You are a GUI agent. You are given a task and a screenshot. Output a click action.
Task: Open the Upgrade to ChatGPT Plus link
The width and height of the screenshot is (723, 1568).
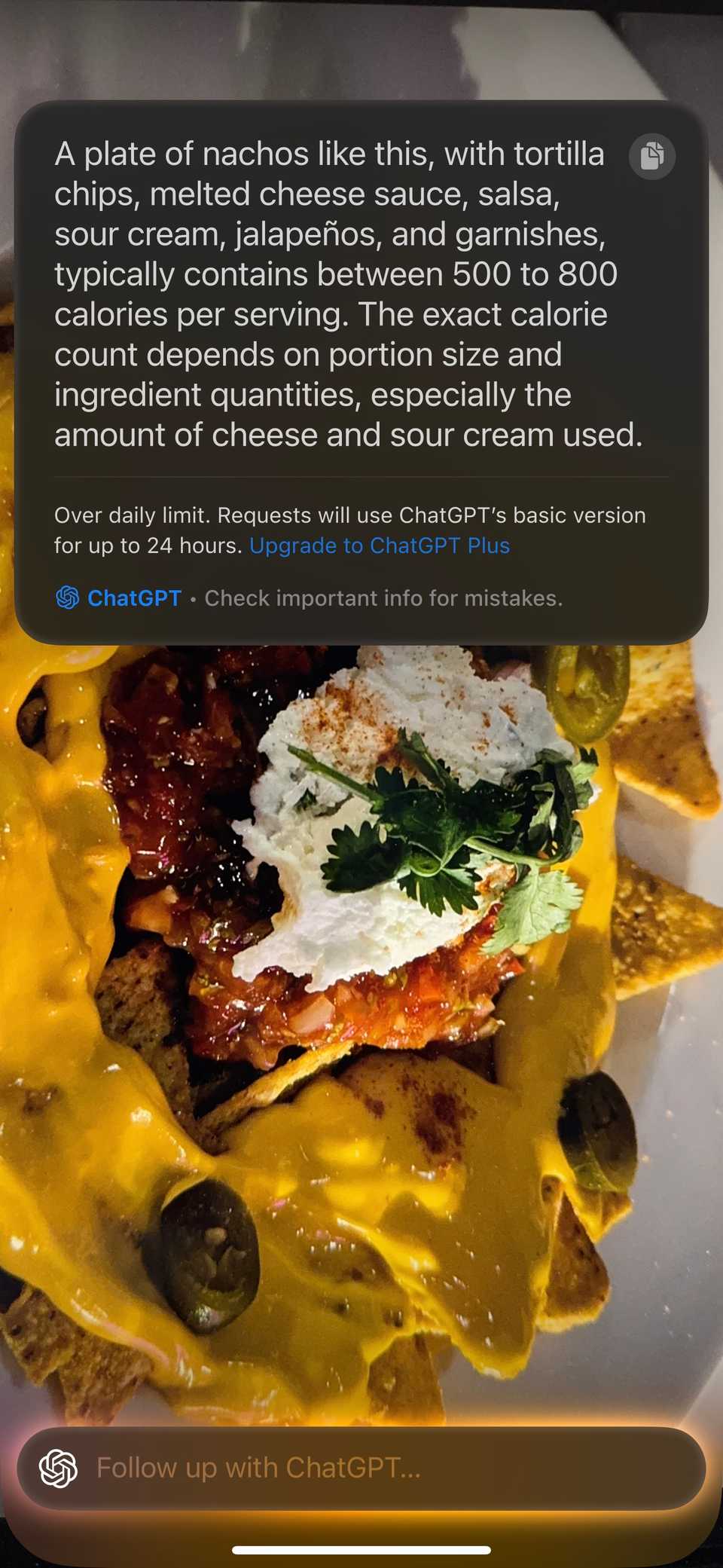[x=380, y=546]
